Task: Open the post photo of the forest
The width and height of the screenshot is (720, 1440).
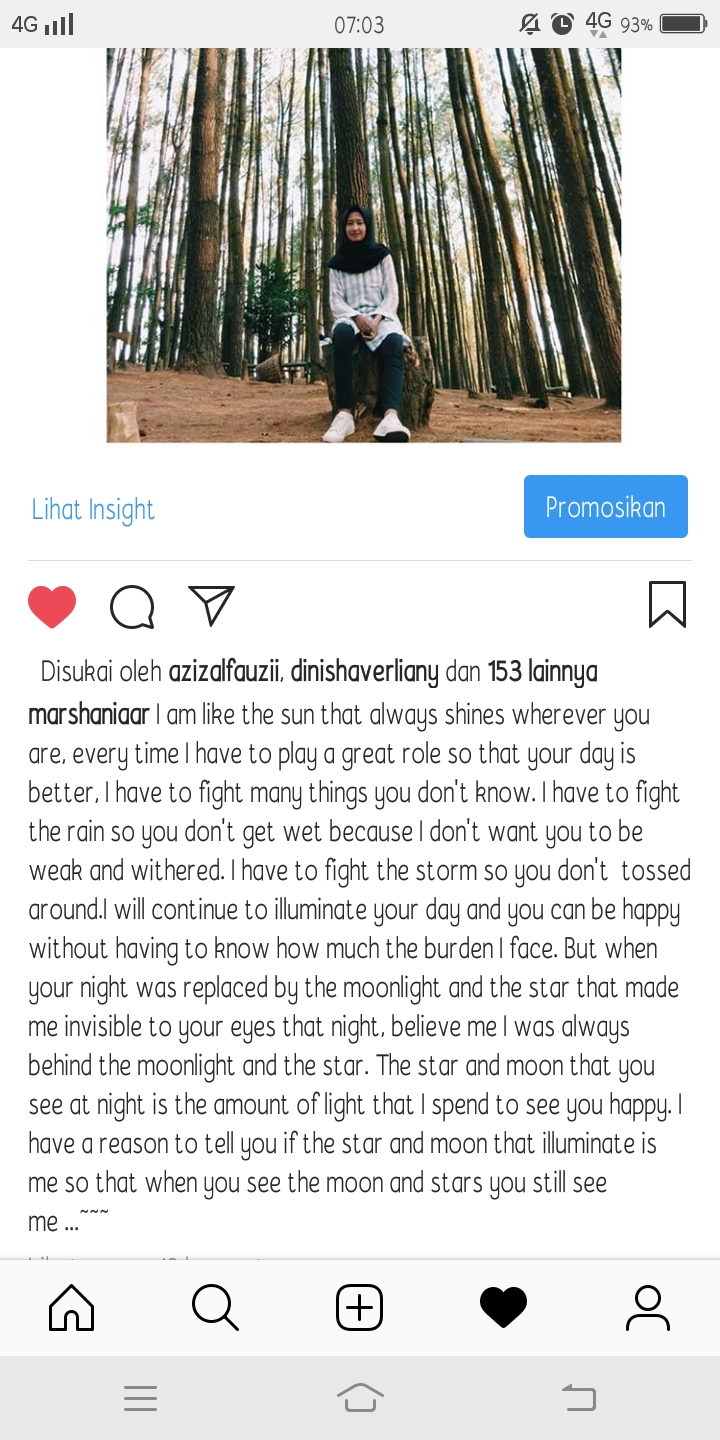Action: point(364,245)
